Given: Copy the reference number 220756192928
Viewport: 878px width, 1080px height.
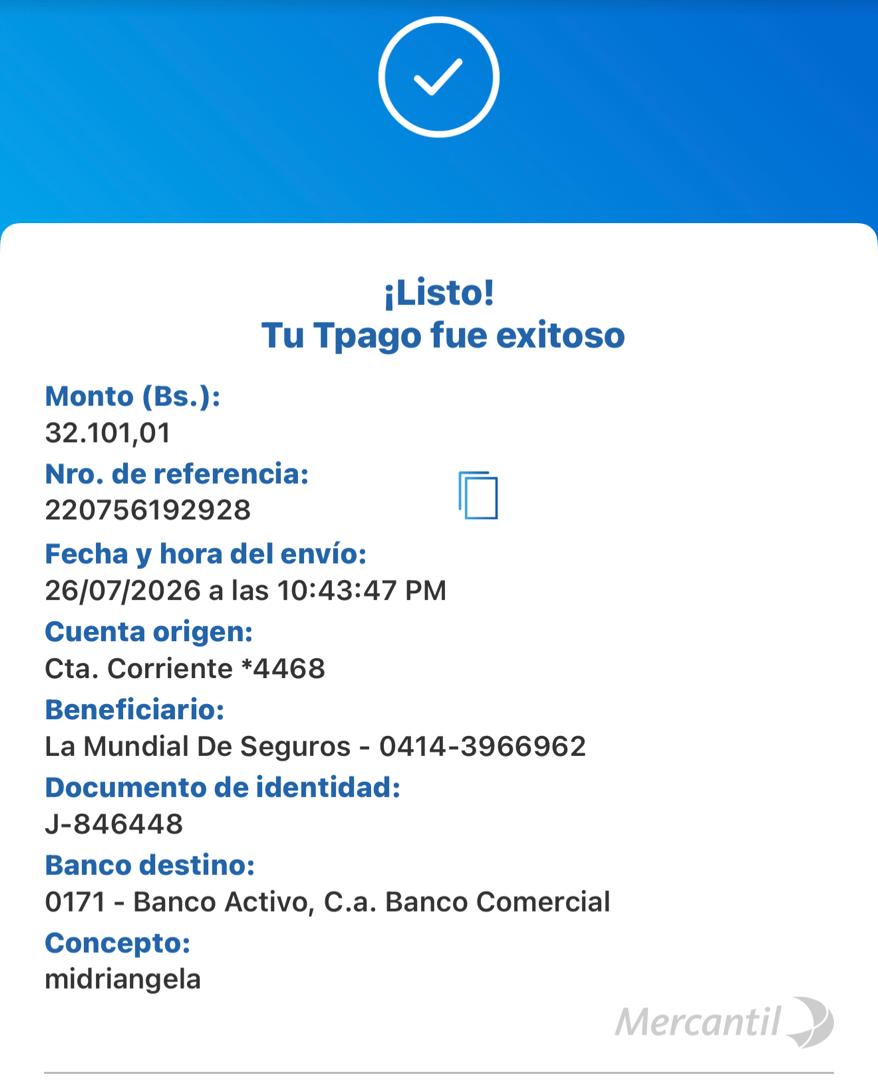Looking at the screenshot, I should 478,495.
